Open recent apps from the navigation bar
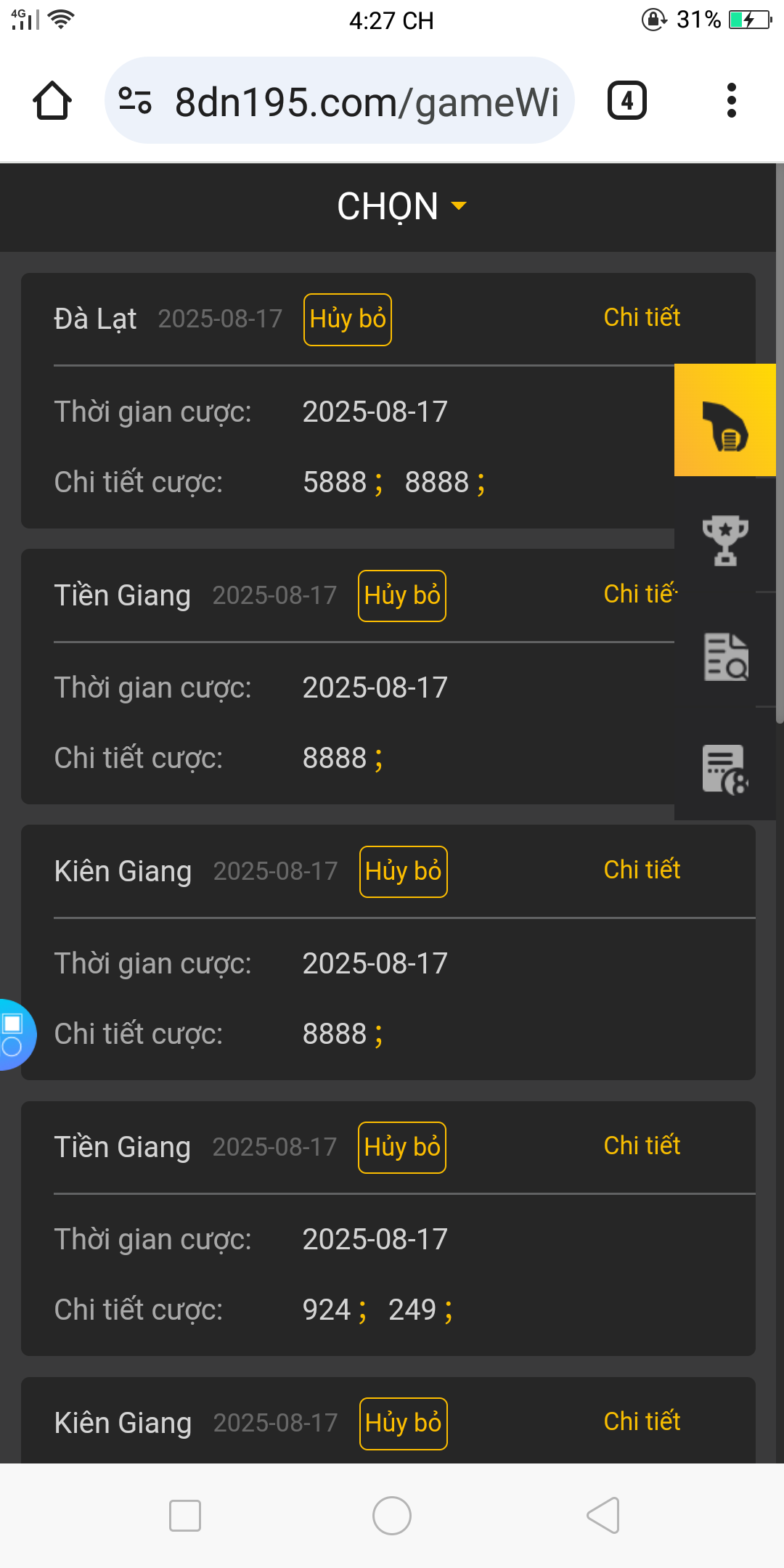784x1568 pixels. [x=184, y=1516]
